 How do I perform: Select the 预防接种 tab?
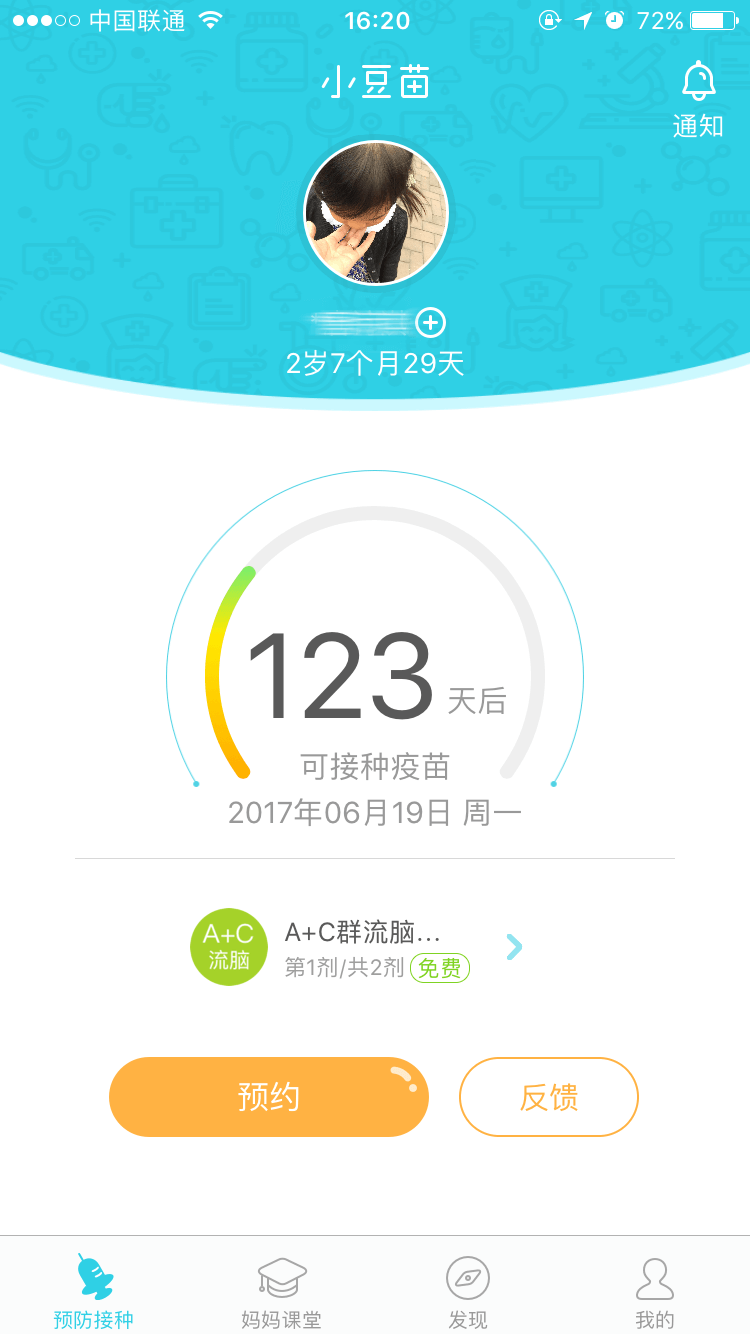[94, 1293]
